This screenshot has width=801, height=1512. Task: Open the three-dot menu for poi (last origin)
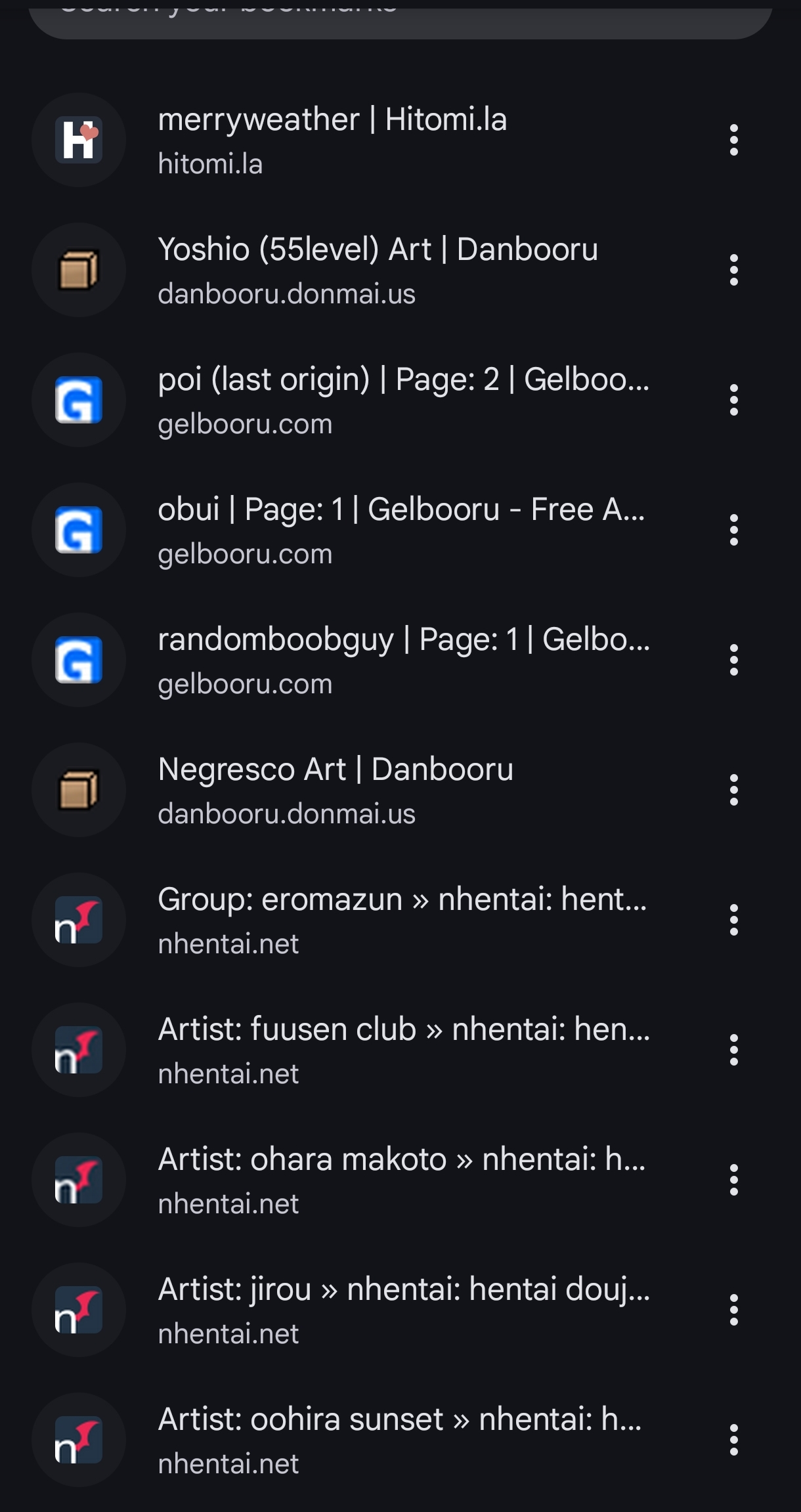point(733,400)
